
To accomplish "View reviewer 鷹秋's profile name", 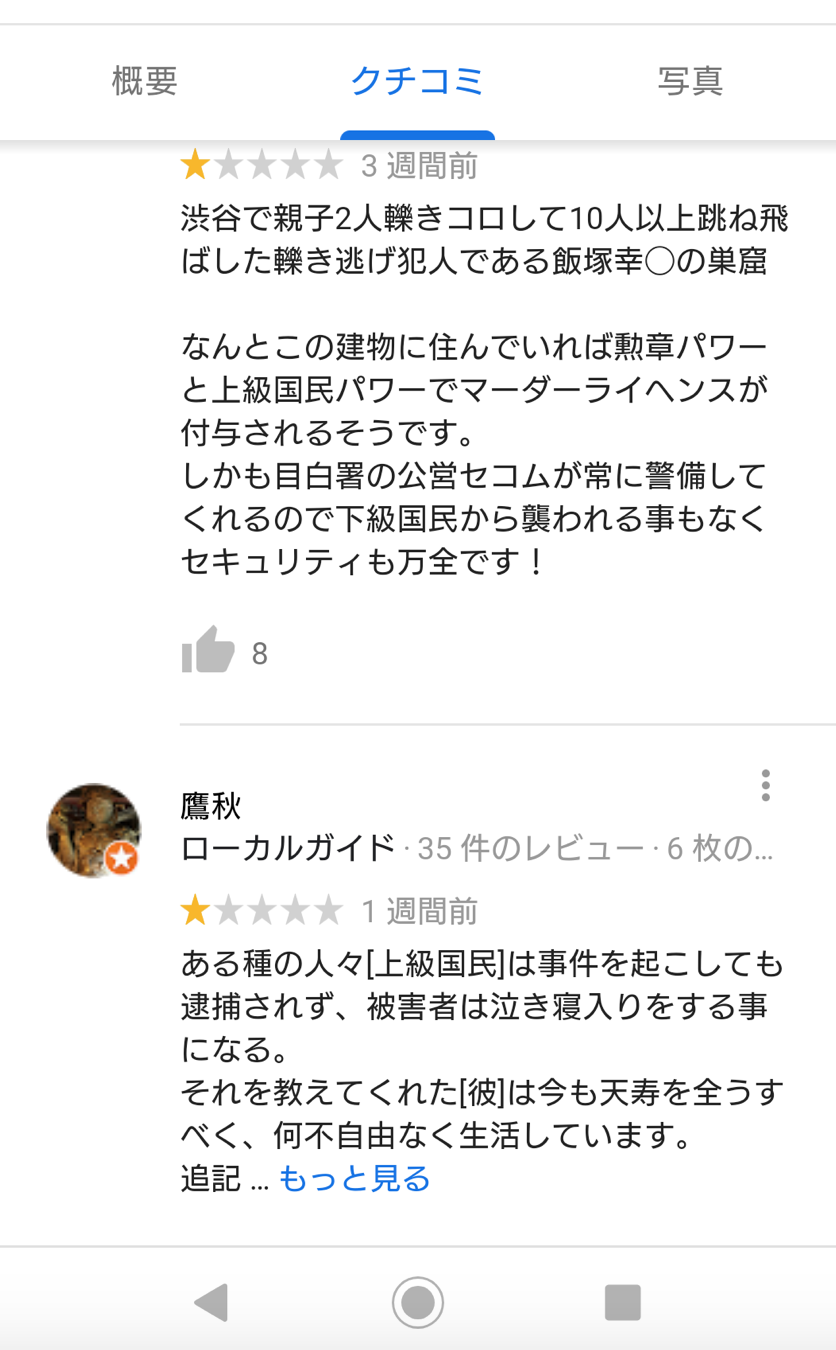I will click(x=211, y=805).
